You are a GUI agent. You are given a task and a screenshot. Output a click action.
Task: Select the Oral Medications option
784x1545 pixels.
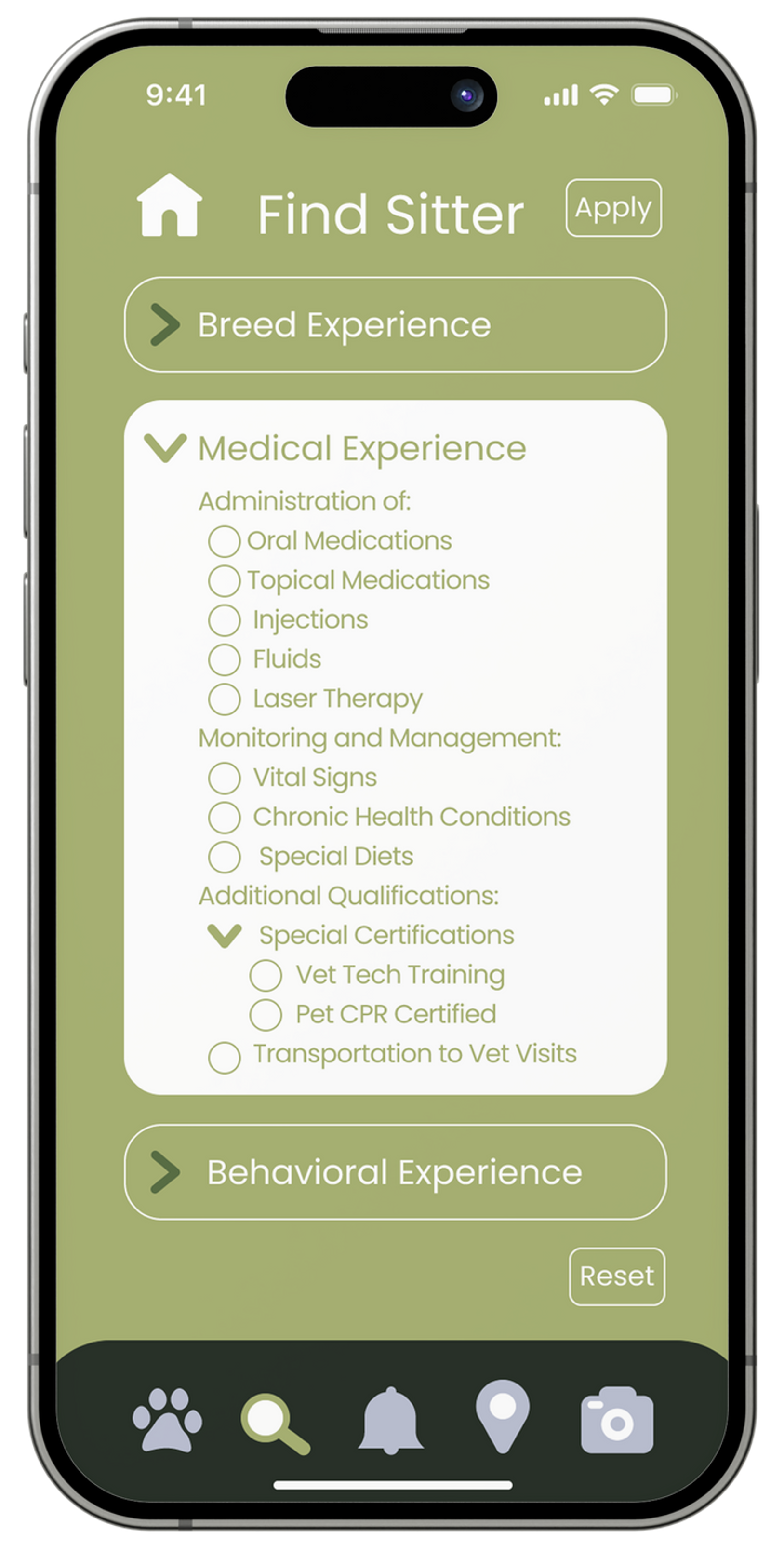coord(224,541)
